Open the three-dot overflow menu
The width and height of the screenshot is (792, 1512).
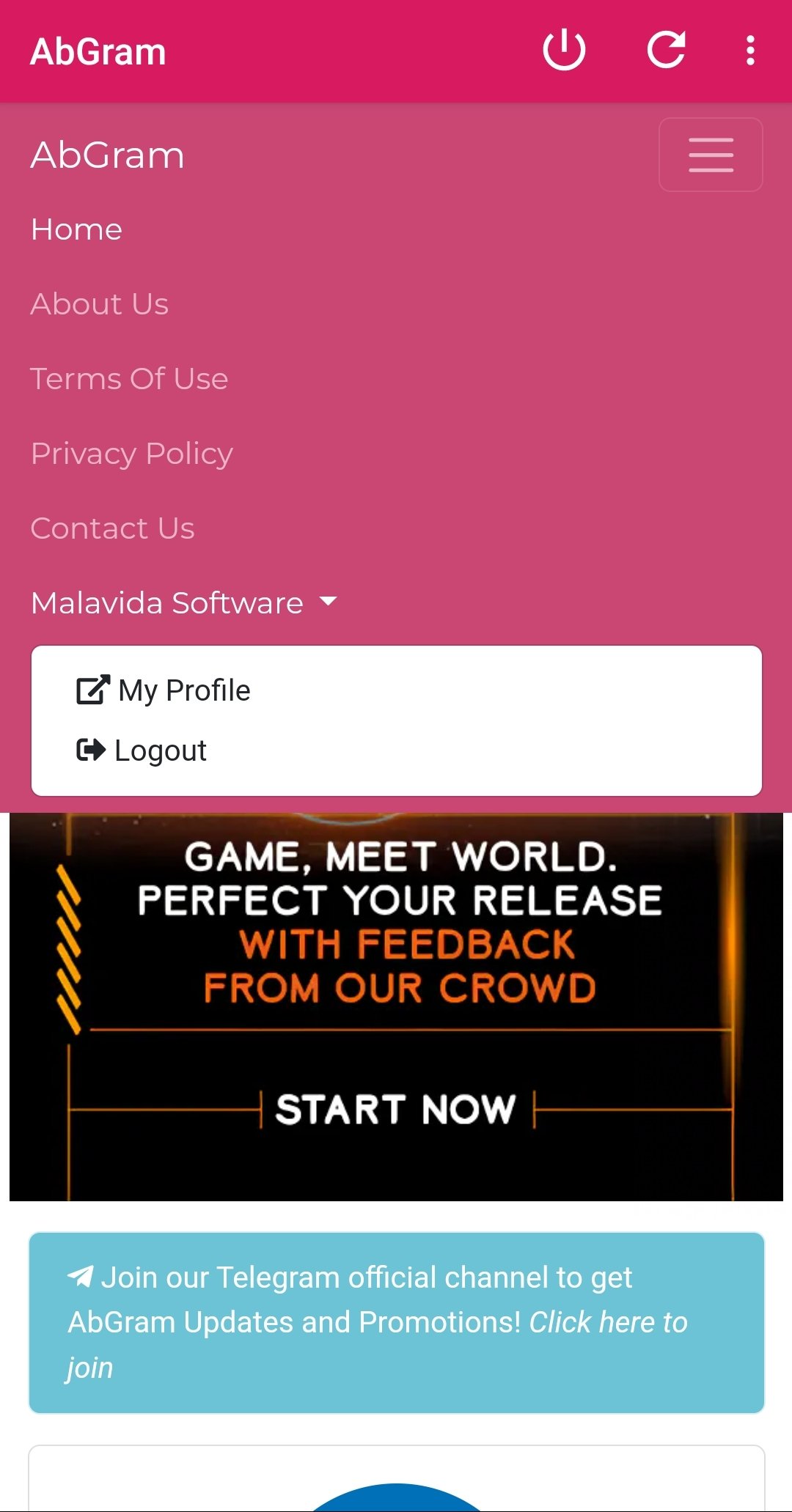[749, 51]
